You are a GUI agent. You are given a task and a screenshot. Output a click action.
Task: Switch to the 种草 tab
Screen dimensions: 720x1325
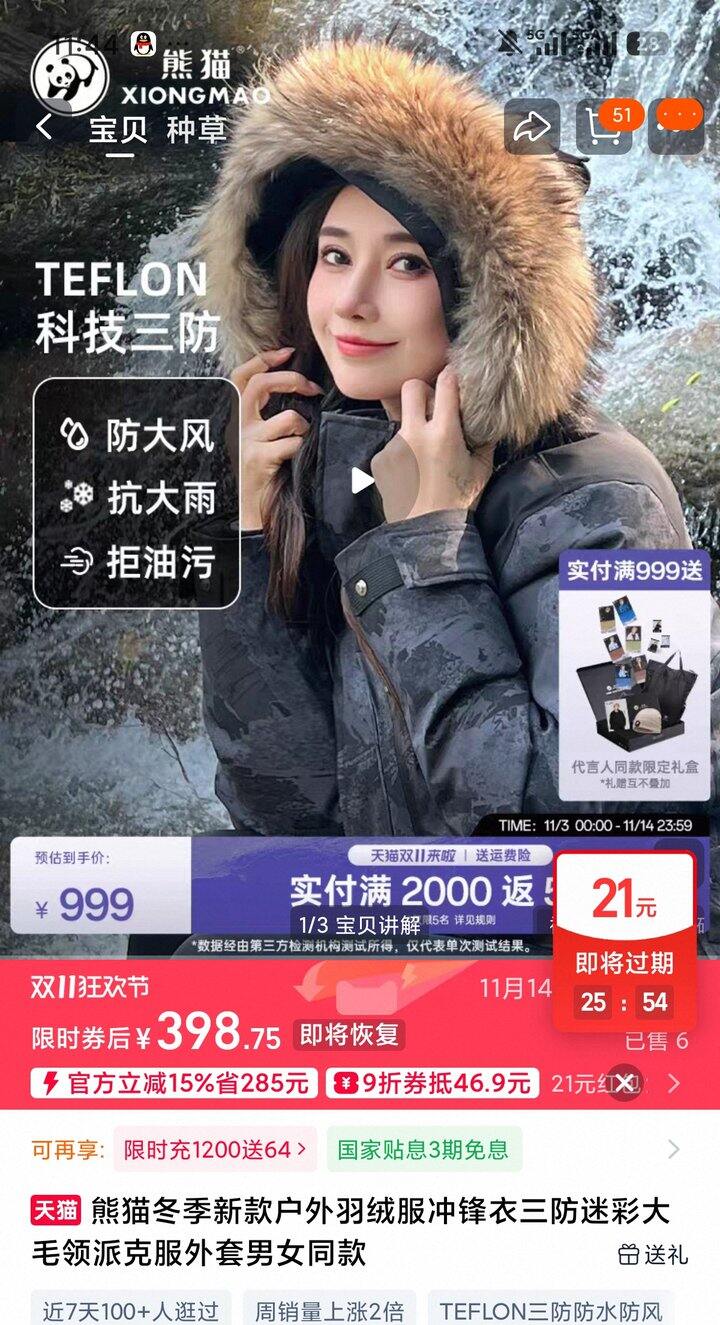coord(196,130)
